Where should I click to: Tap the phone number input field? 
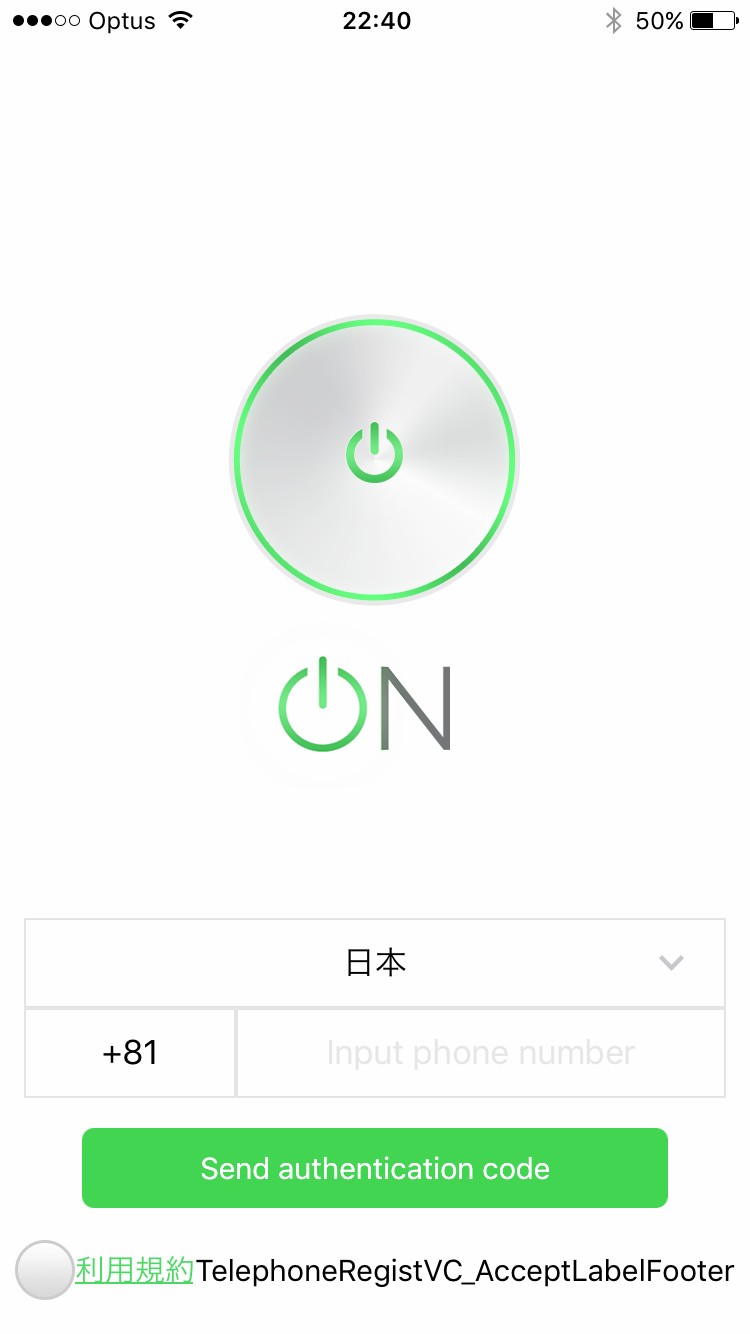click(x=480, y=1053)
